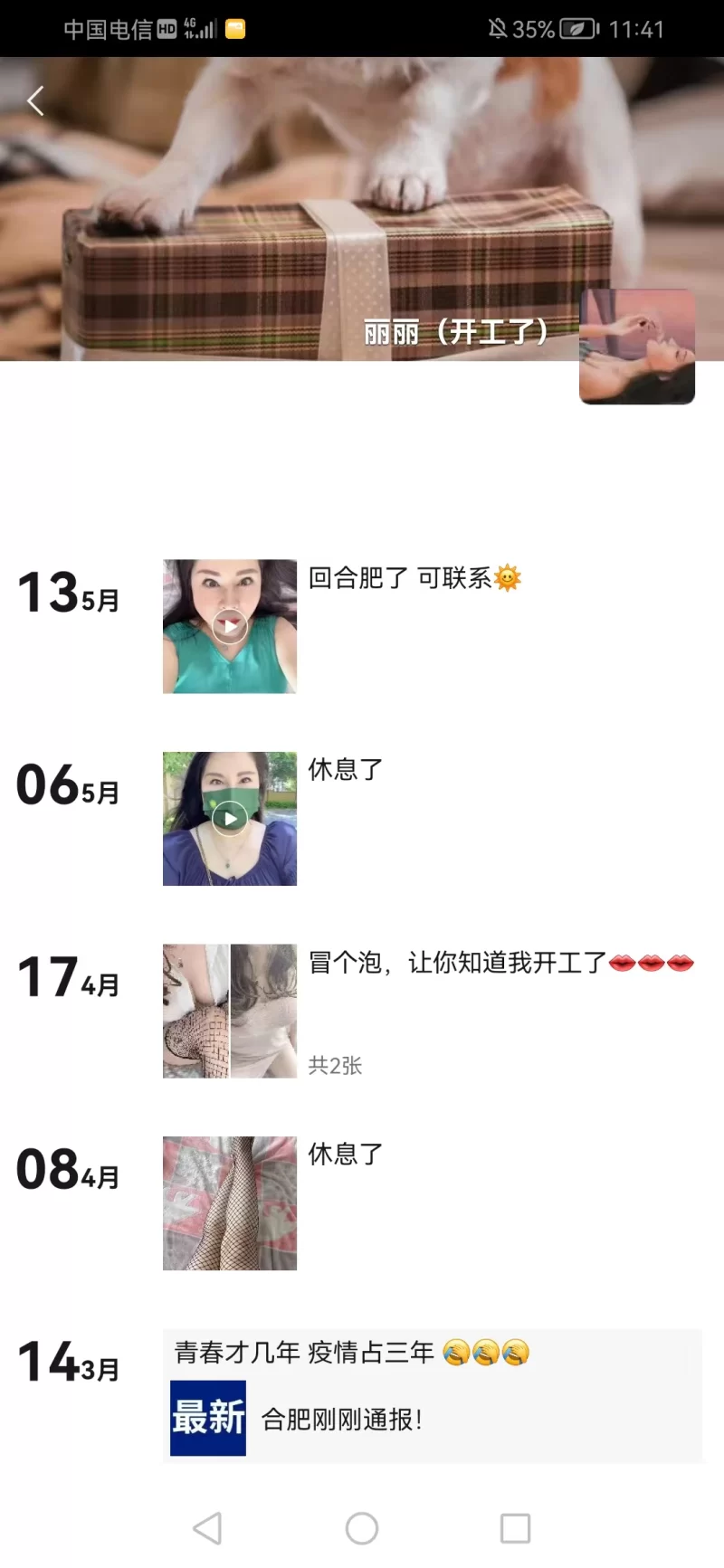Go back using the top-left arrow
Viewport: 724px width, 1568px height.
[x=36, y=101]
